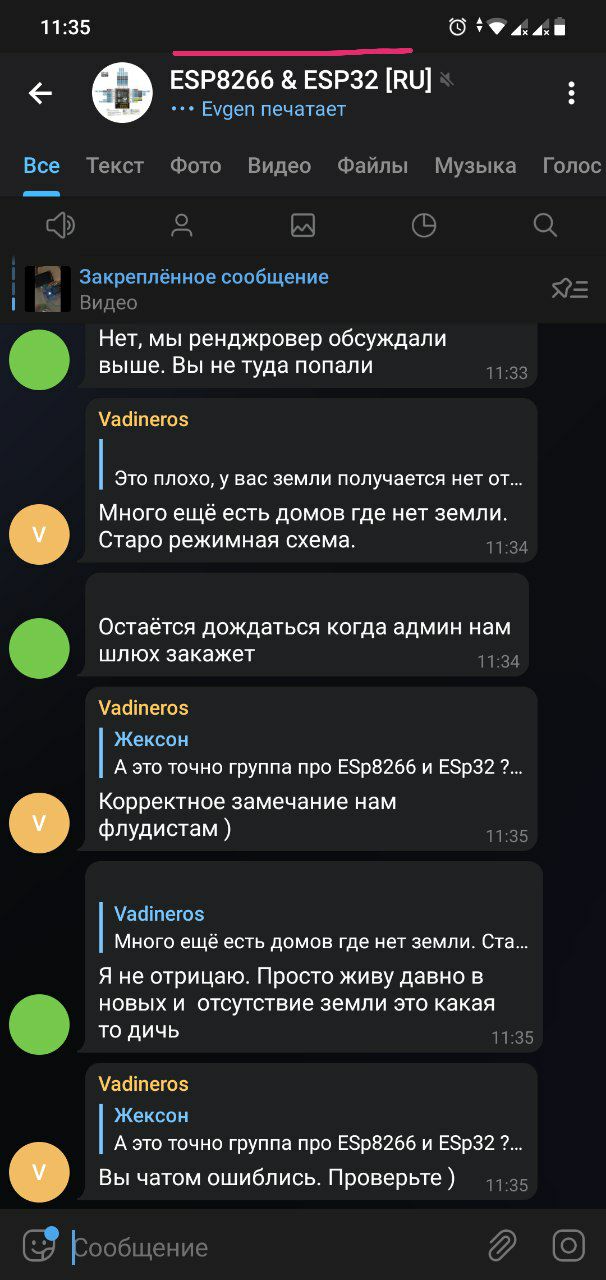Screen dimensions: 606x1280
Task: Switch to the Фото tab
Action: pos(195,166)
